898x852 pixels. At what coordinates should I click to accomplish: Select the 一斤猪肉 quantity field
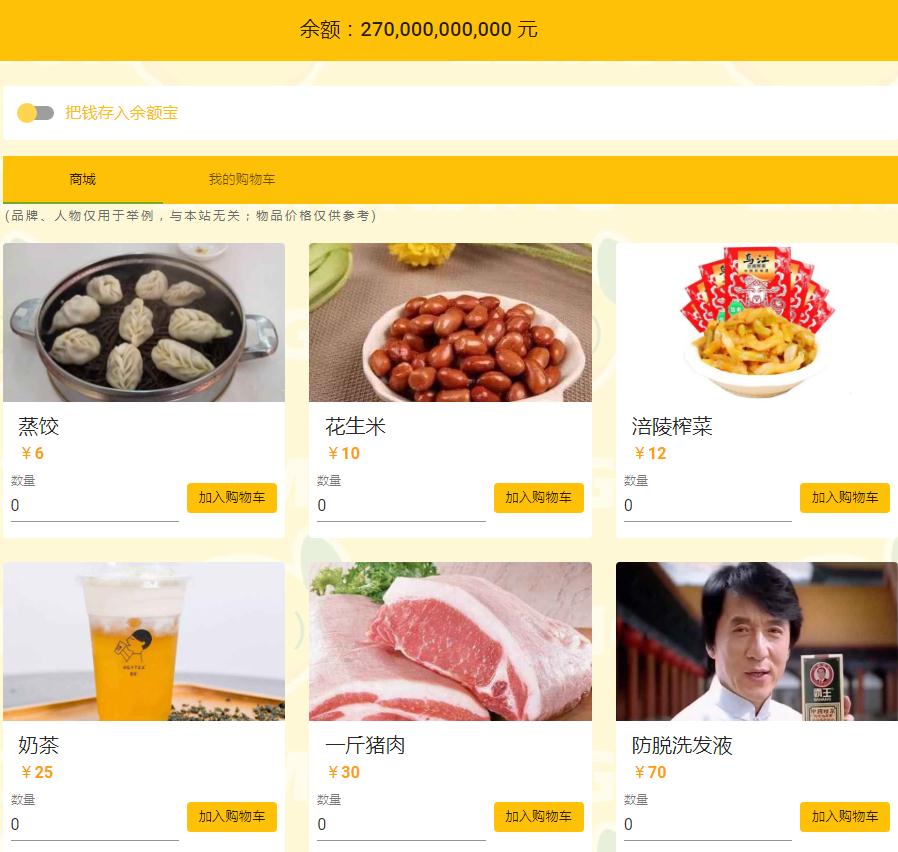400,825
